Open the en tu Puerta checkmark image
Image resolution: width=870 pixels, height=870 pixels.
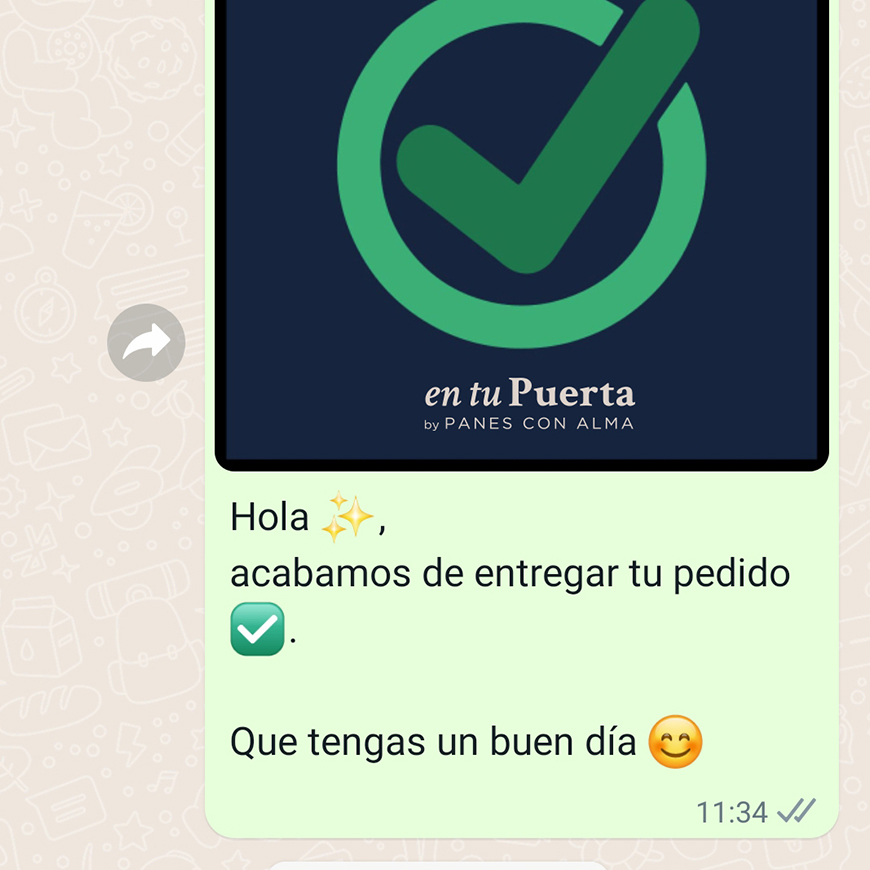click(x=521, y=230)
